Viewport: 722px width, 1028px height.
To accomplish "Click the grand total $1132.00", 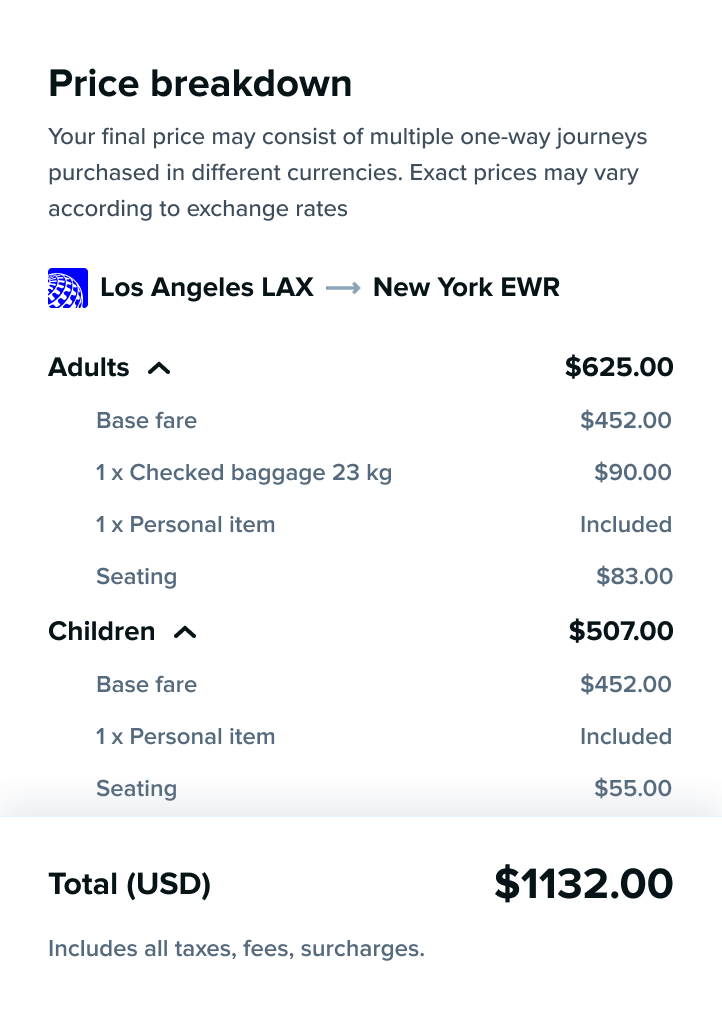I will tap(584, 884).
